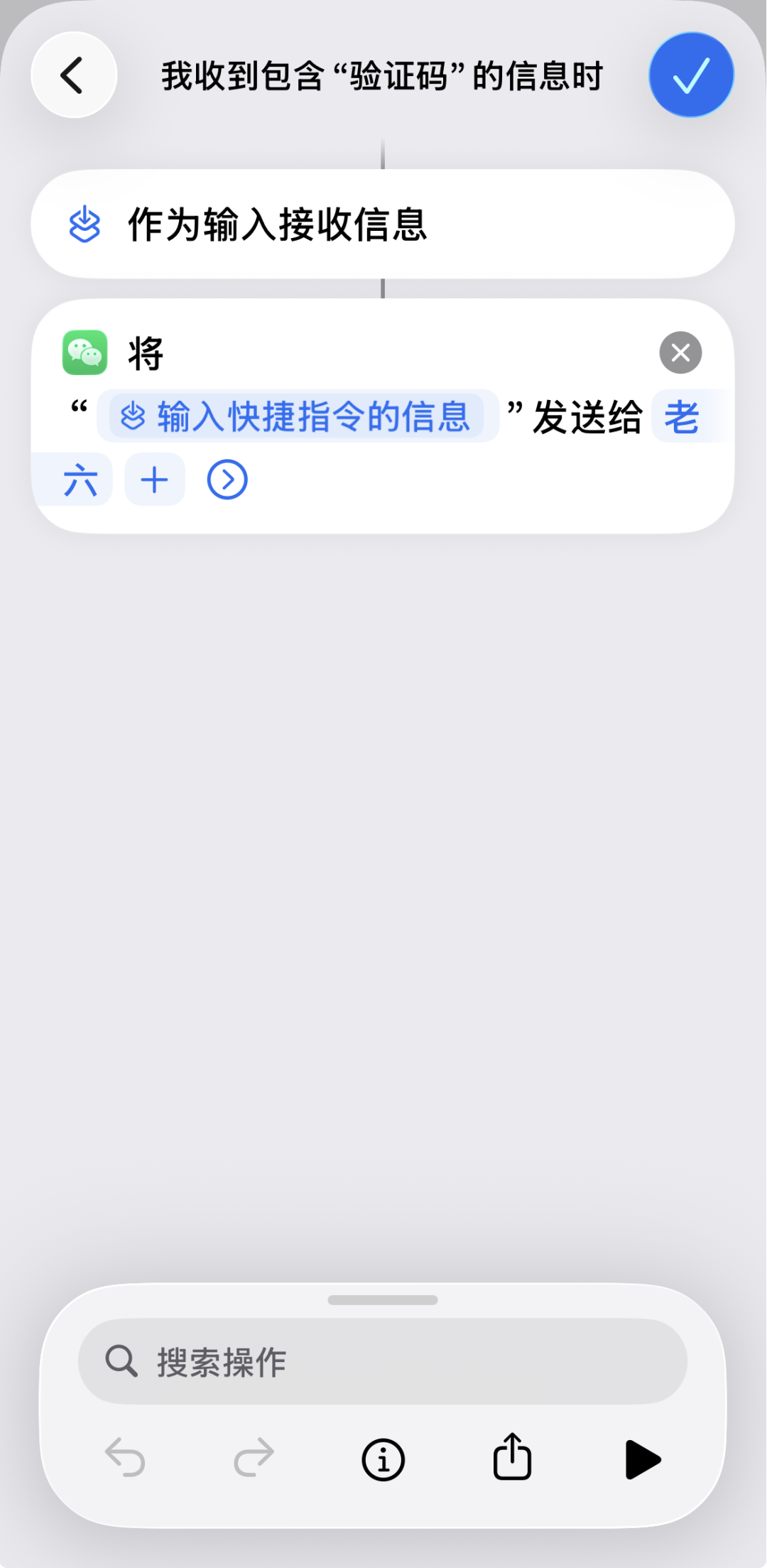767x1568 pixels.
Task: Change the recipient 老六
Action: pos(682,417)
